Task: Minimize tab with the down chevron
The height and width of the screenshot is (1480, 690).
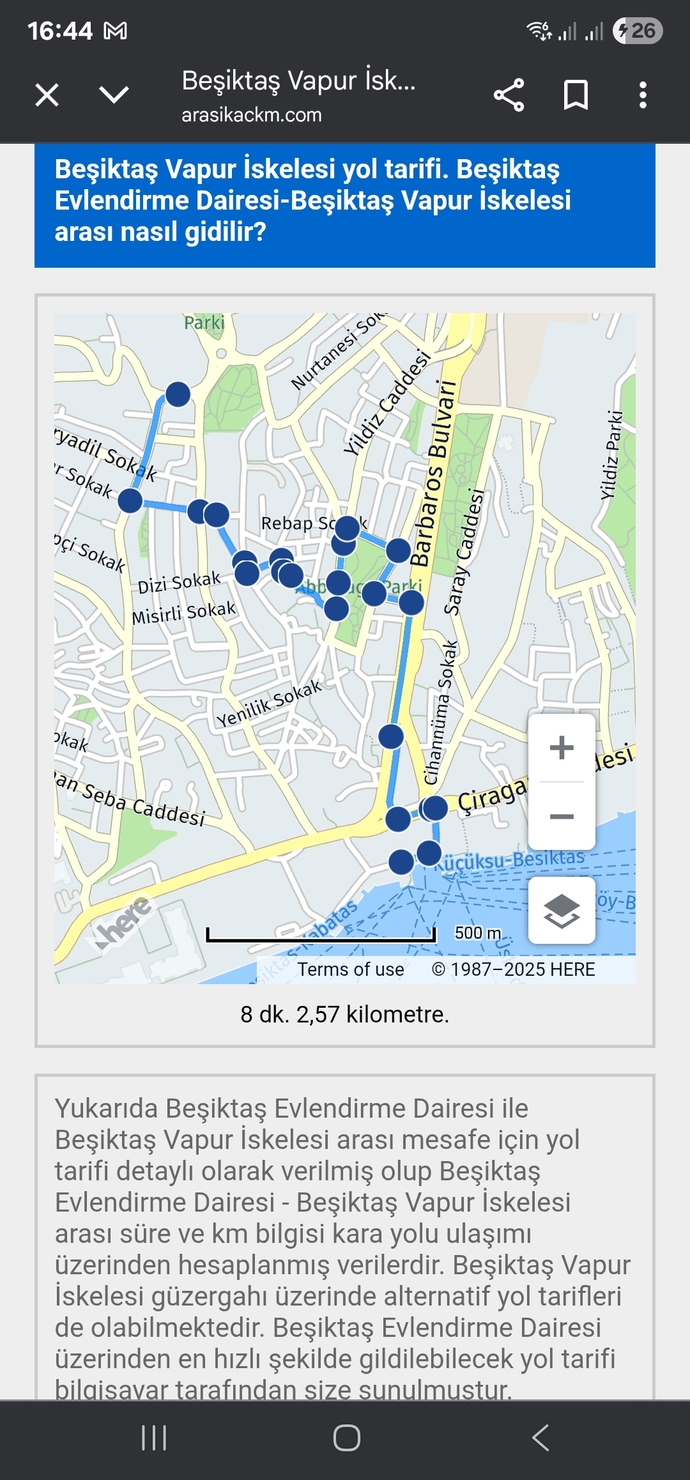Action: [x=114, y=95]
